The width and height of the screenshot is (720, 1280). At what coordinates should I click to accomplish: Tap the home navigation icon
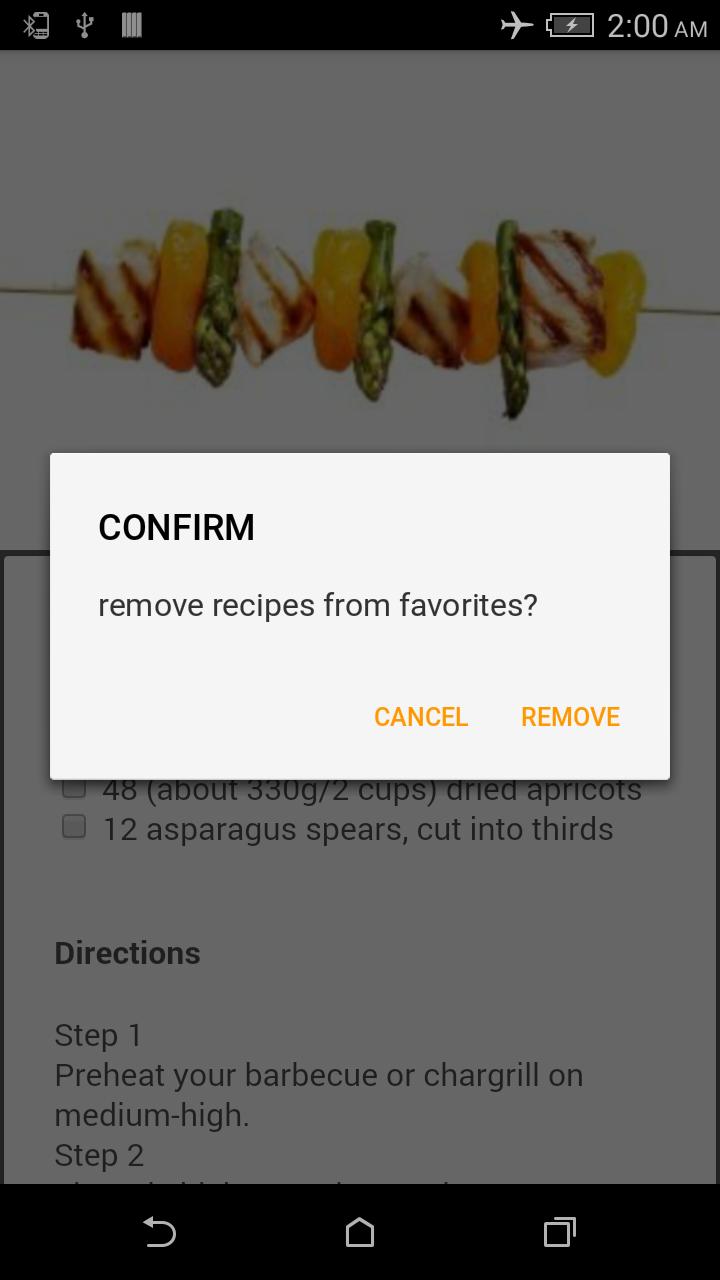[359, 1233]
